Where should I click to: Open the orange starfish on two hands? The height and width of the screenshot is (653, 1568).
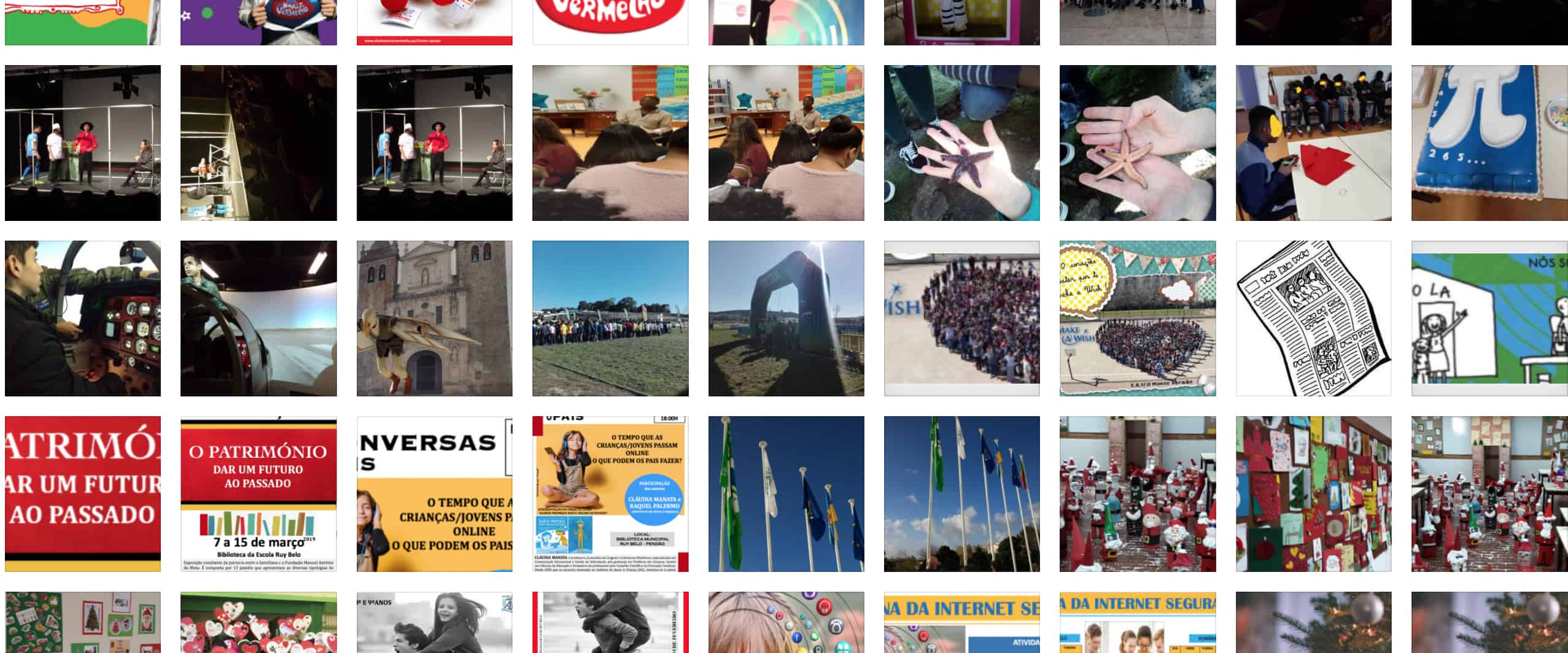click(x=1137, y=143)
